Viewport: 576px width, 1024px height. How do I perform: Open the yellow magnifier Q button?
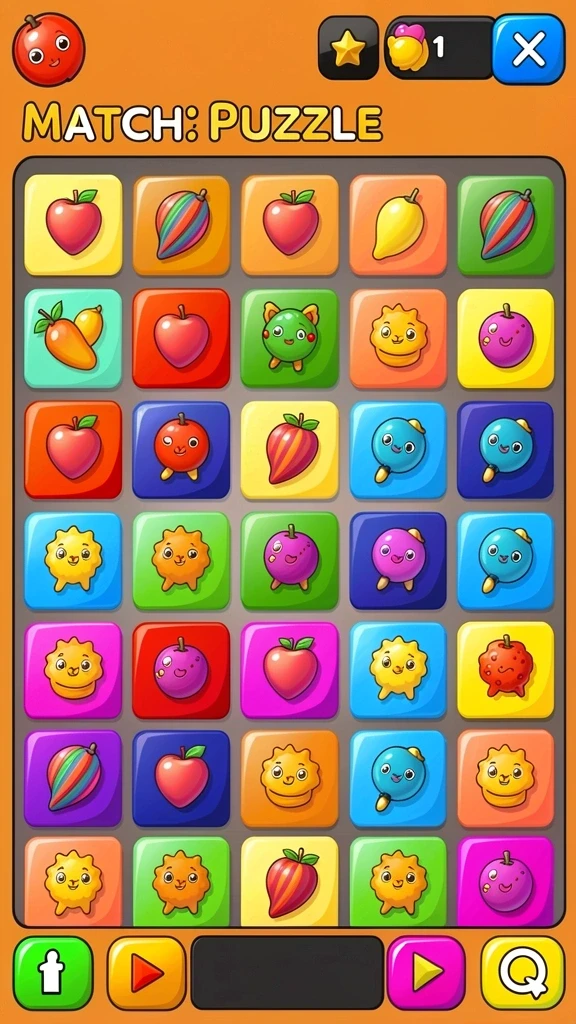pyautogui.click(x=522, y=972)
